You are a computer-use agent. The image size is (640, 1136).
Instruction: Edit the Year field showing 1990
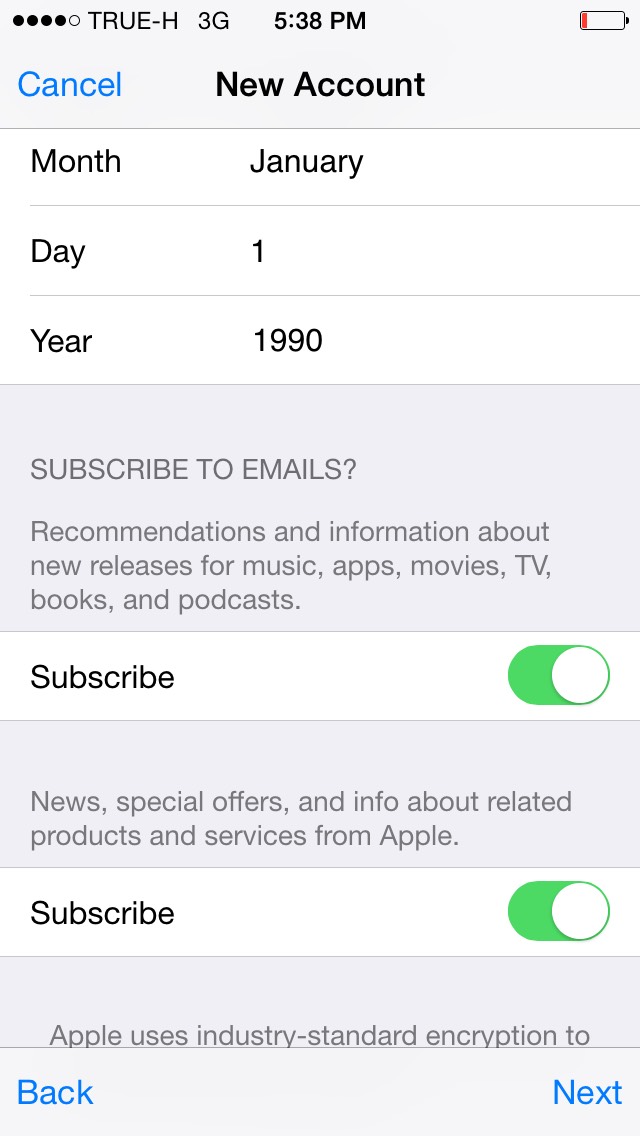[x=320, y=341]
